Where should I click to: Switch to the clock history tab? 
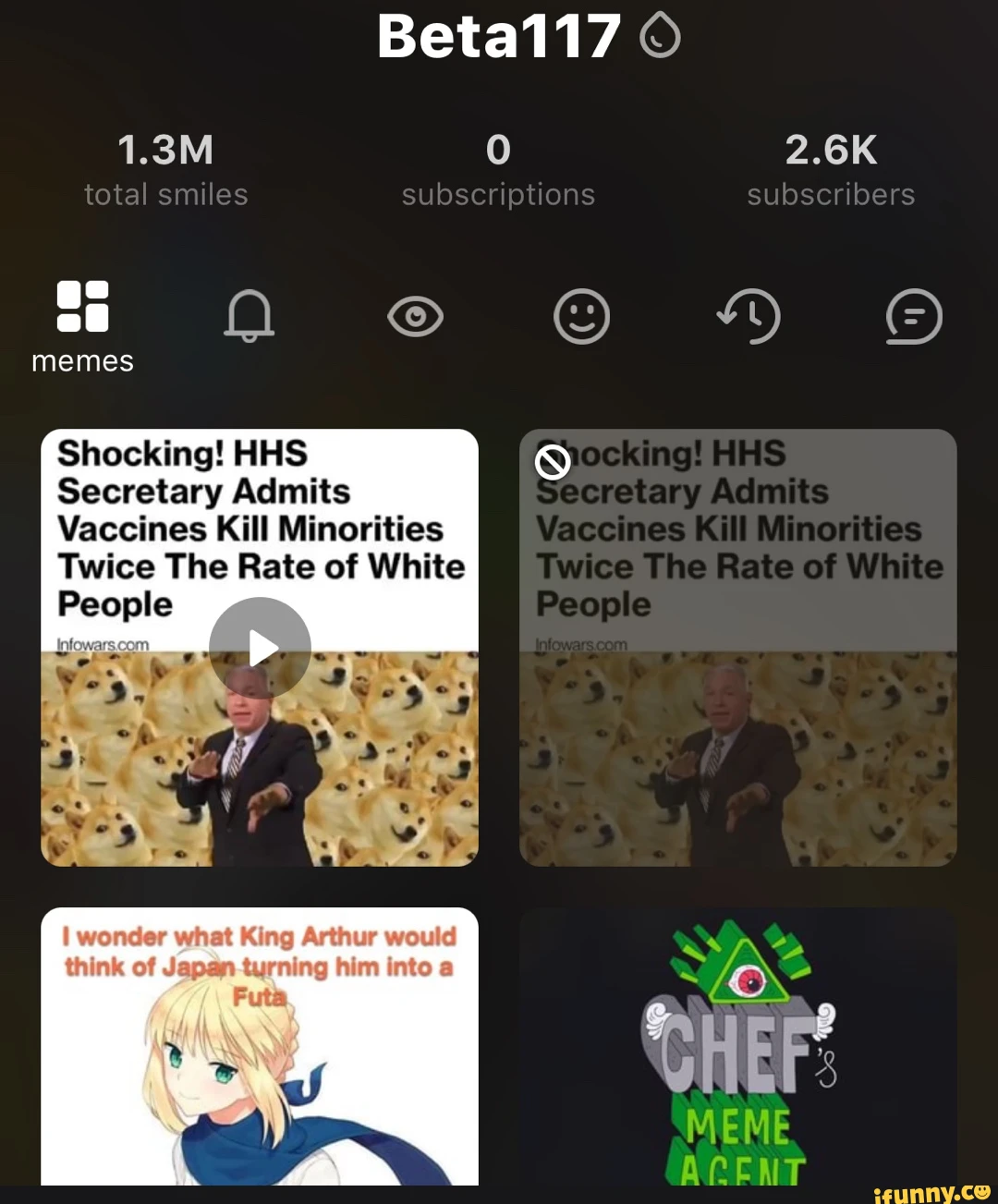(748, 316)
